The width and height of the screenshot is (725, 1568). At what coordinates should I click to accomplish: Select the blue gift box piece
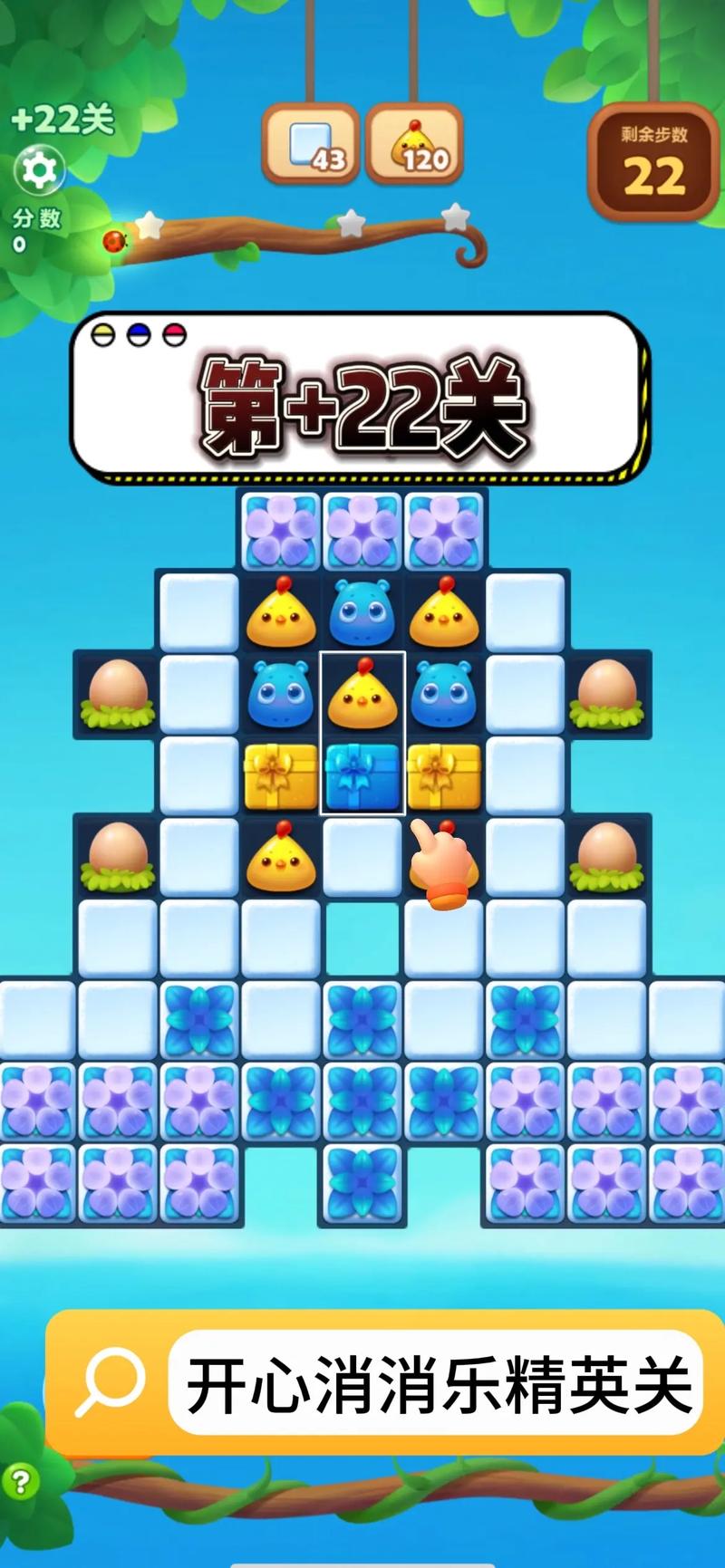pyautogui.click(x=362, y=776)
